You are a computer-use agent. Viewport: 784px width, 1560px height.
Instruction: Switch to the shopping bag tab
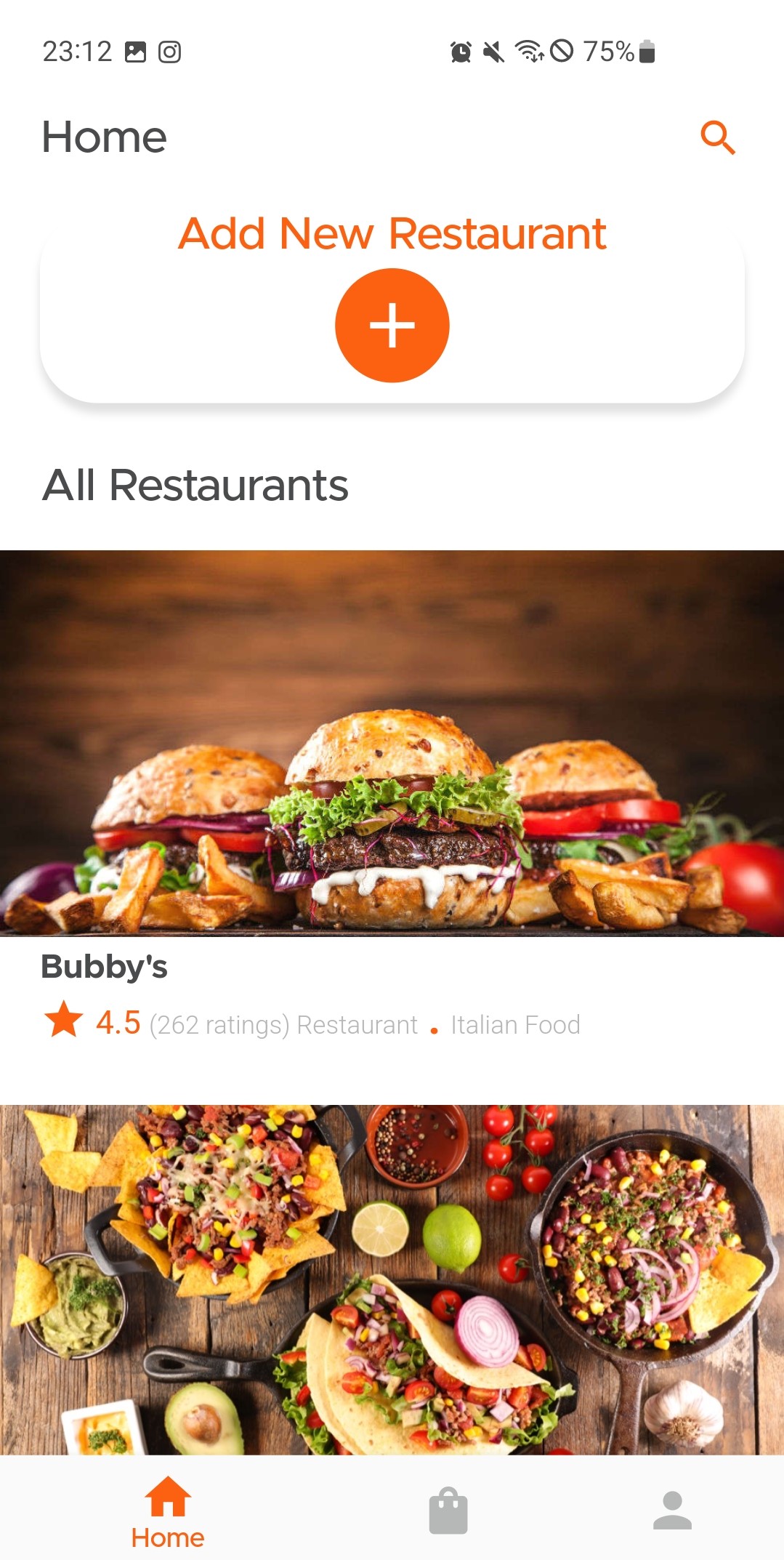448,1511
